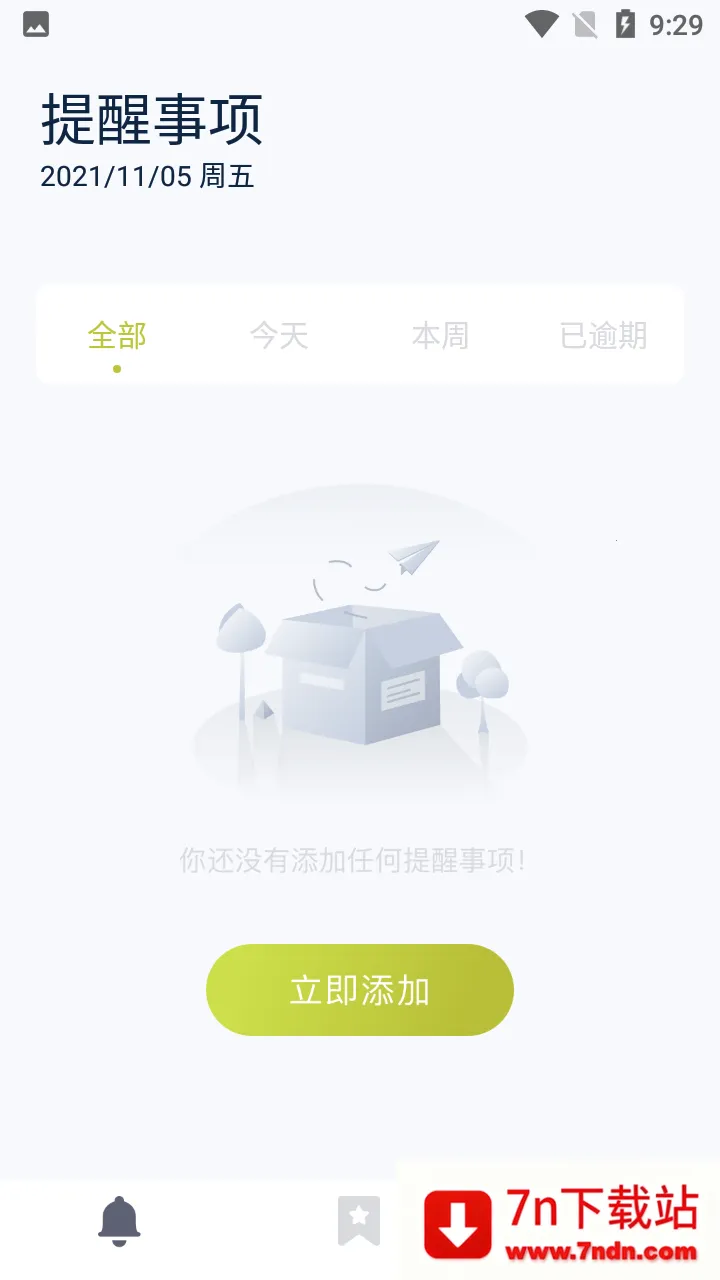This screenshot has height=1280, width=720.
Task: Tap the screenshot notification icon in status bar
Action: pyautogui.click(x=35, y=23)
